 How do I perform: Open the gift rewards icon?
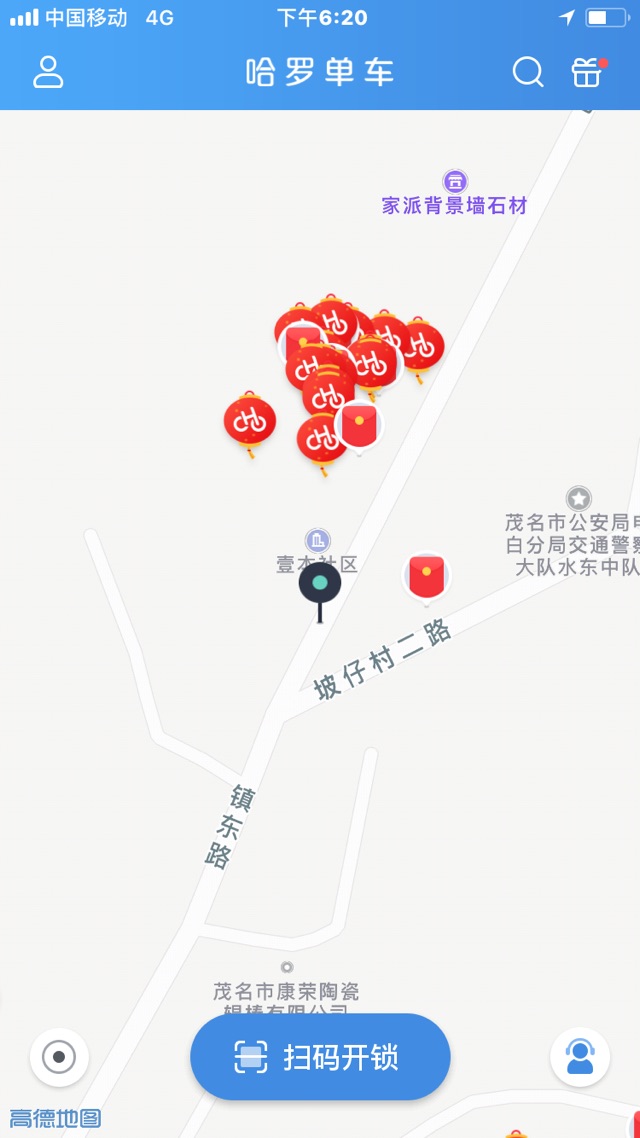pyautogui.click(x=587, y=72)
